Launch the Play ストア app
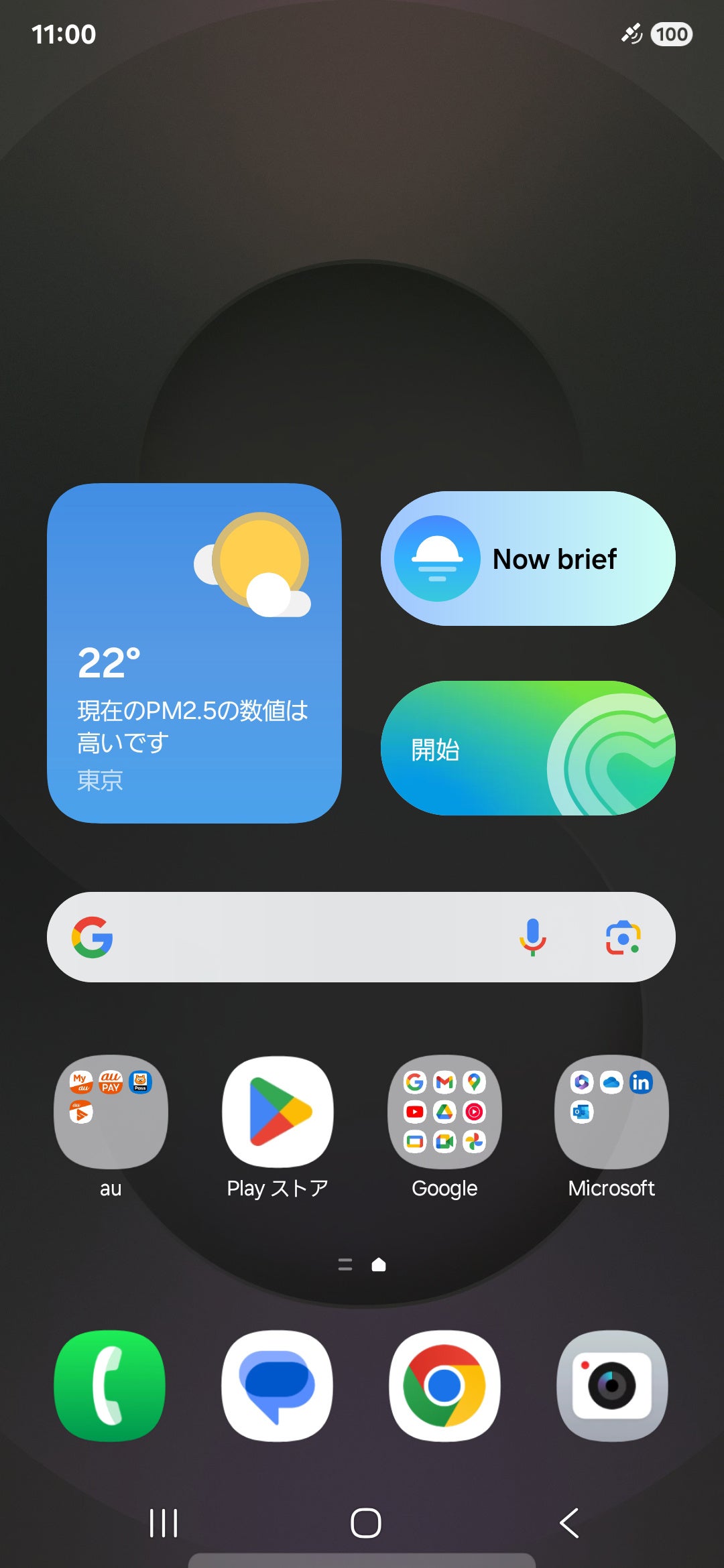The width and height of the screenshot is (724, 1568). click(x=278, y=1112)
